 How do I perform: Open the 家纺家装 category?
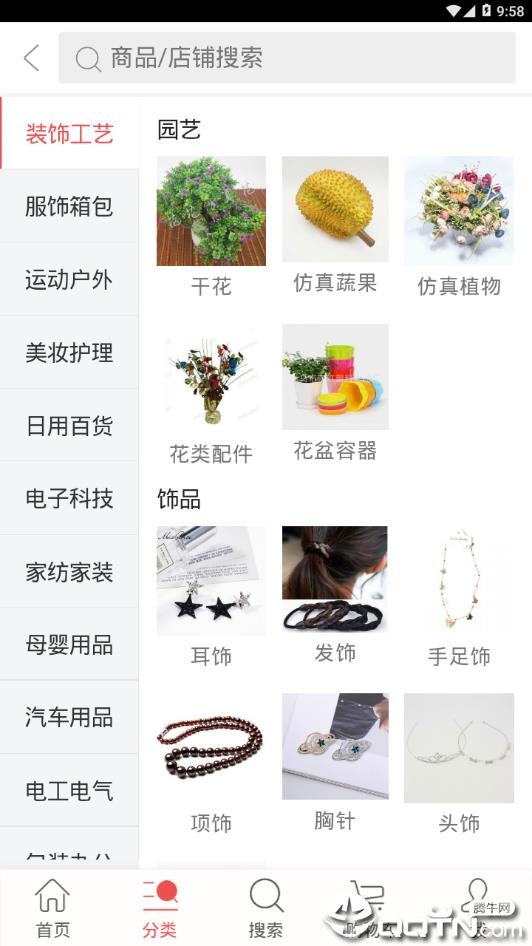pos(69,571)
